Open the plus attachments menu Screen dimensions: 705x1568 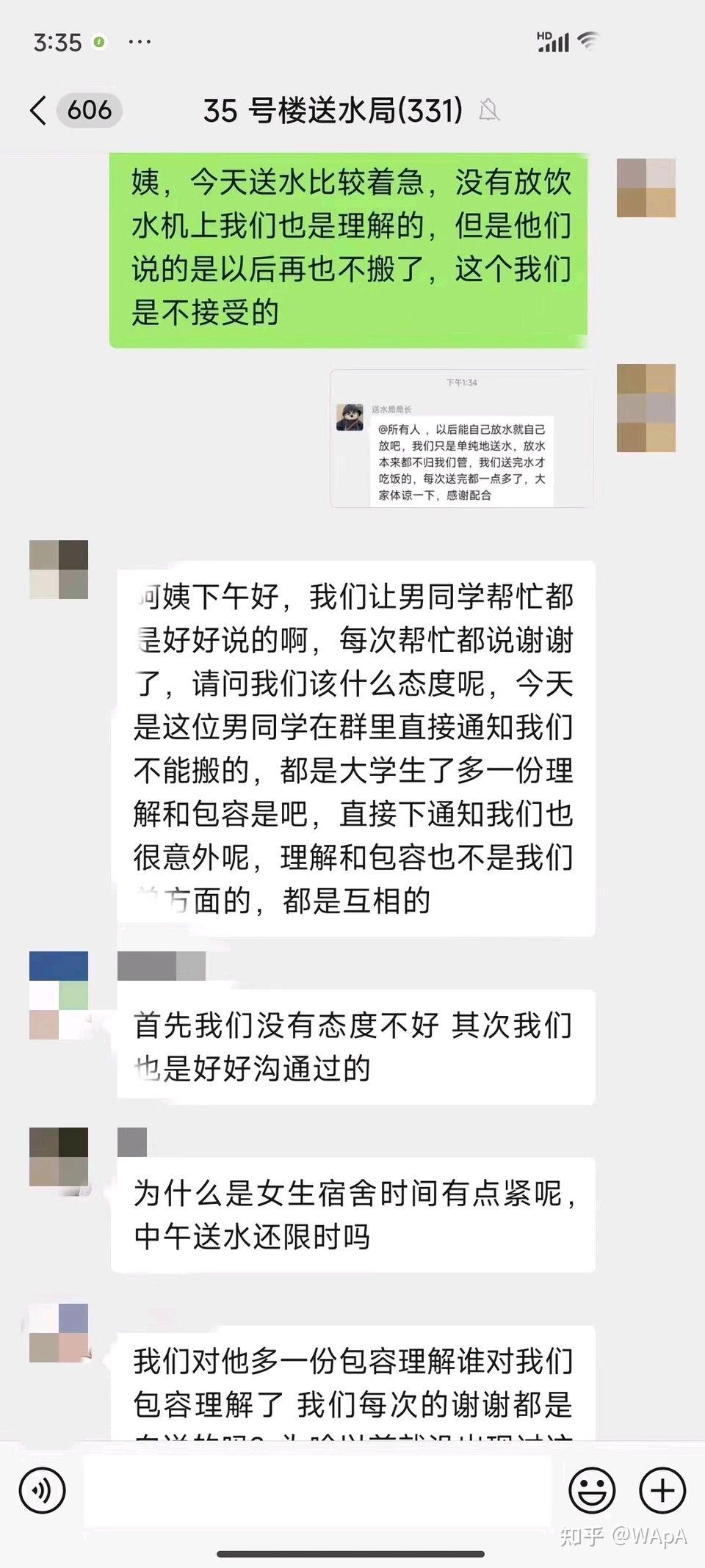click(662, 1490)
